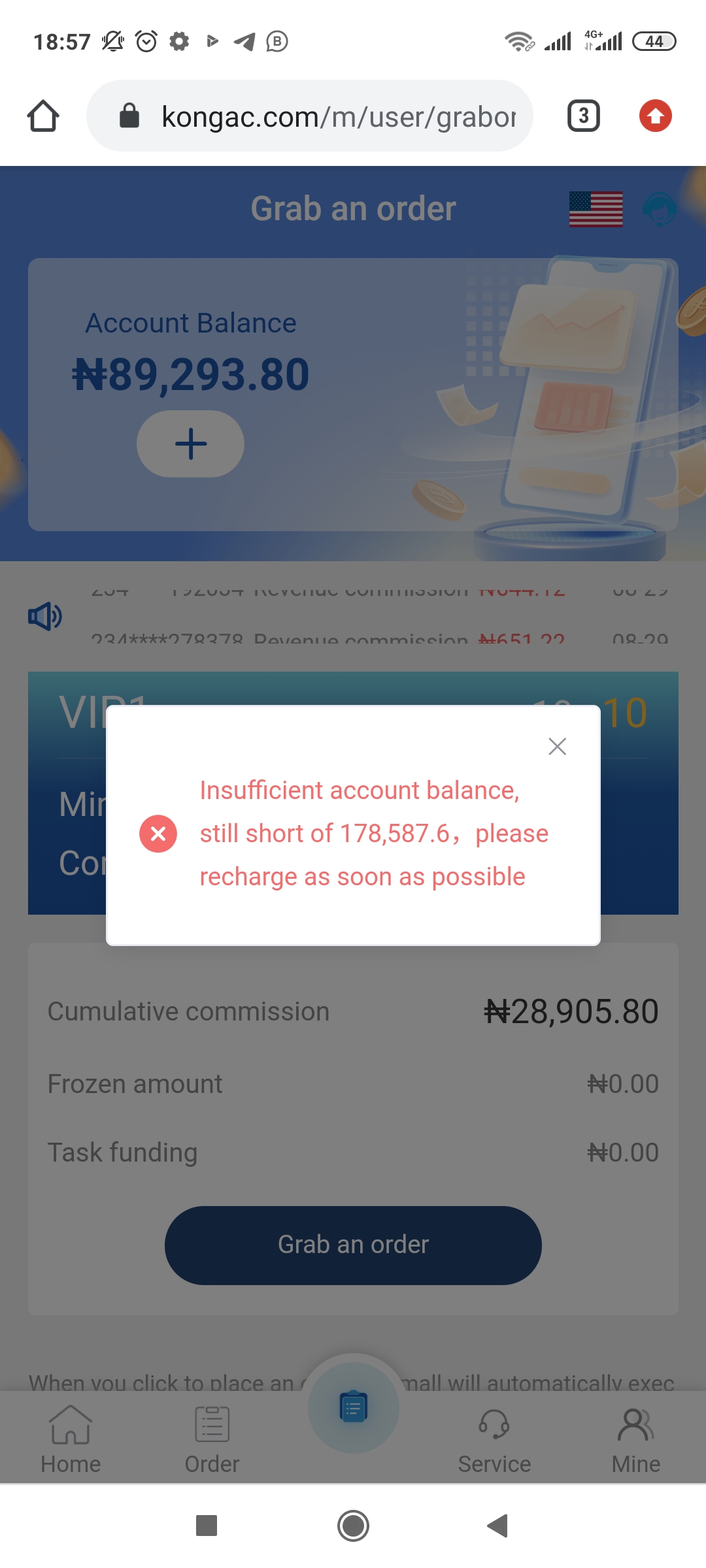Open the center clipboard tab
This screenshot has width=706, height=1568.
pyautogui.click(x=353, y=1408)
